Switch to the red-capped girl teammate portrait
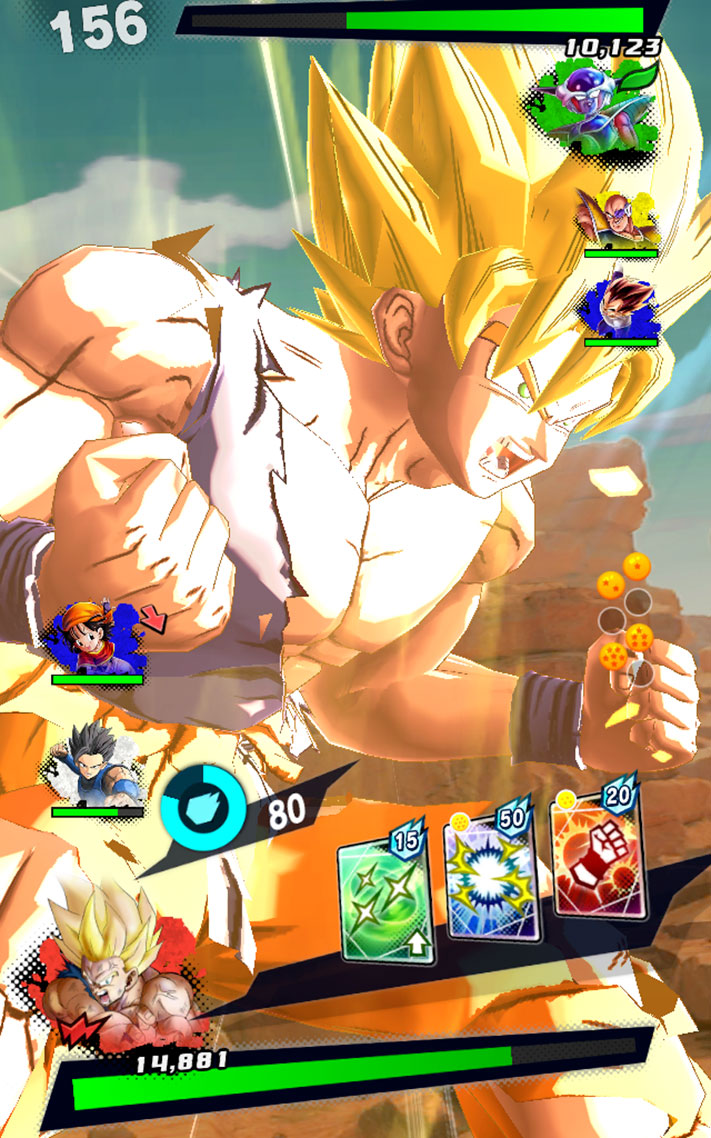 coord(95,640)
